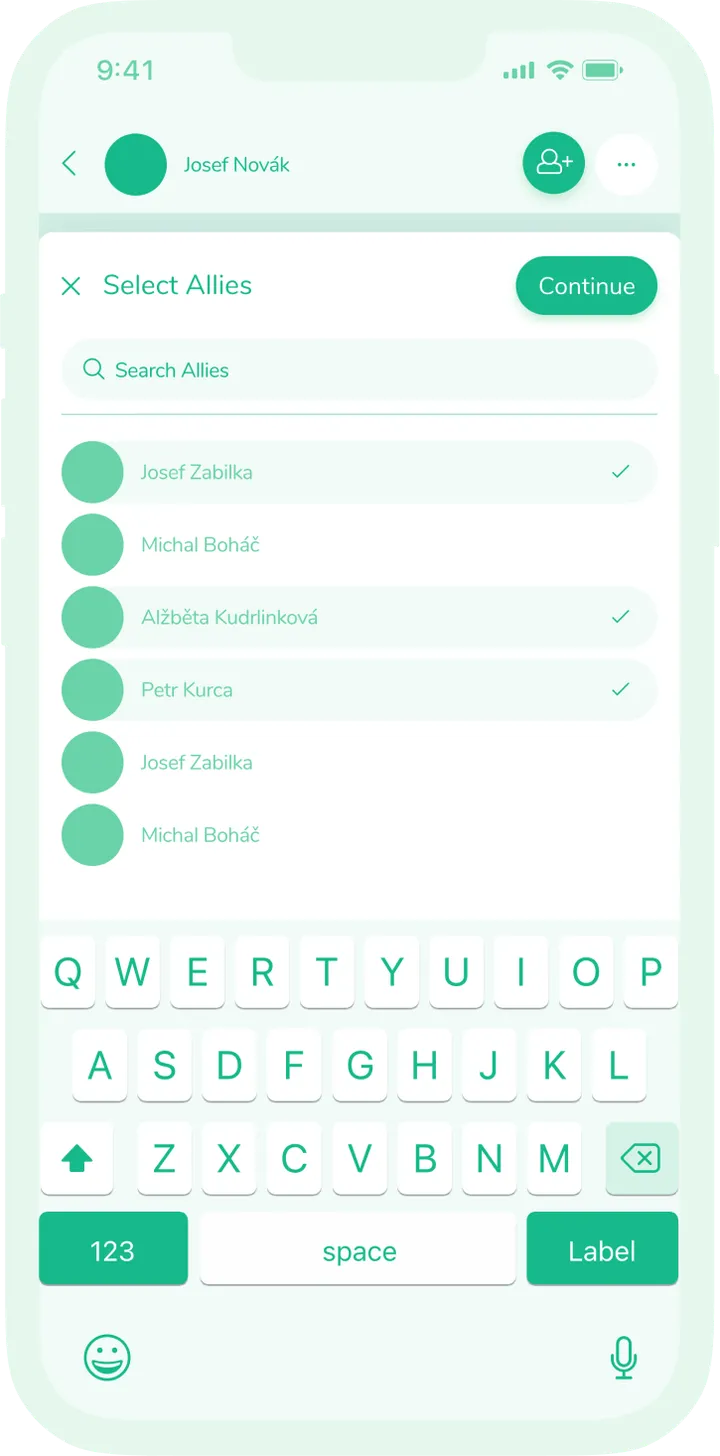The height and width of the screenshot is (1456, 720).
Task: Tap the Continue button
Action: click(x=586, y=286)
